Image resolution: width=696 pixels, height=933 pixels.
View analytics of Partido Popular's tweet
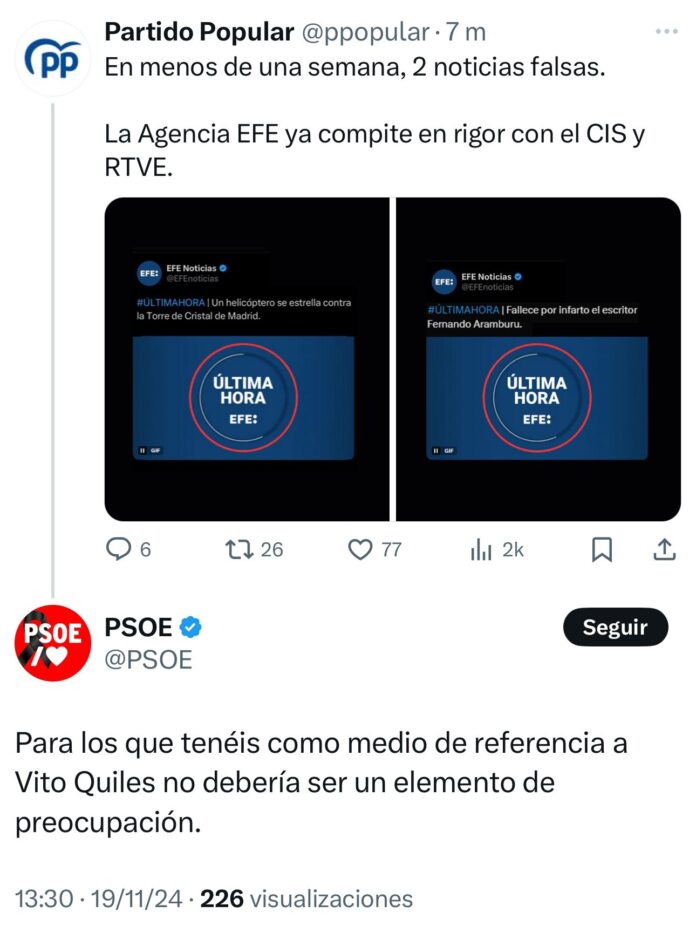482,549
